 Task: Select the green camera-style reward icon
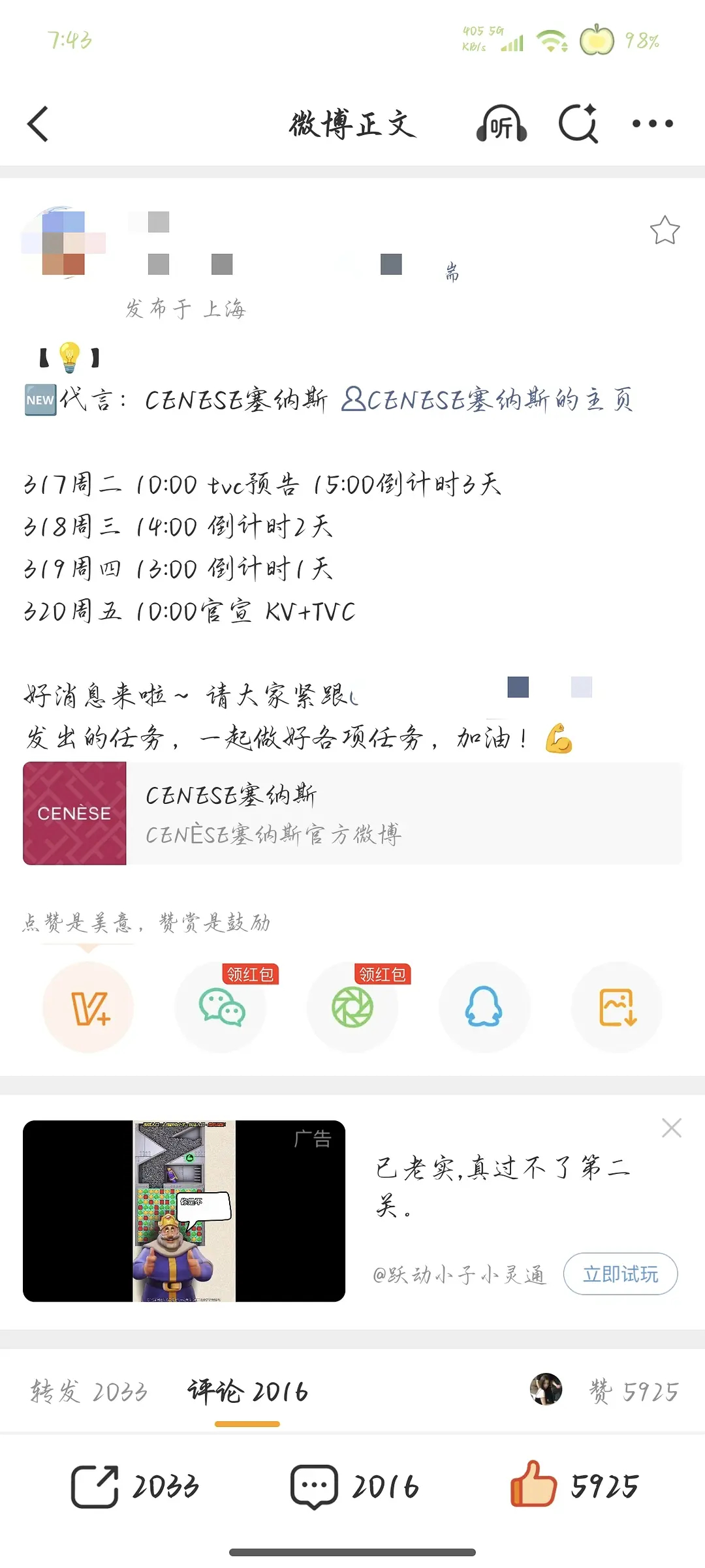[354, 1008]
